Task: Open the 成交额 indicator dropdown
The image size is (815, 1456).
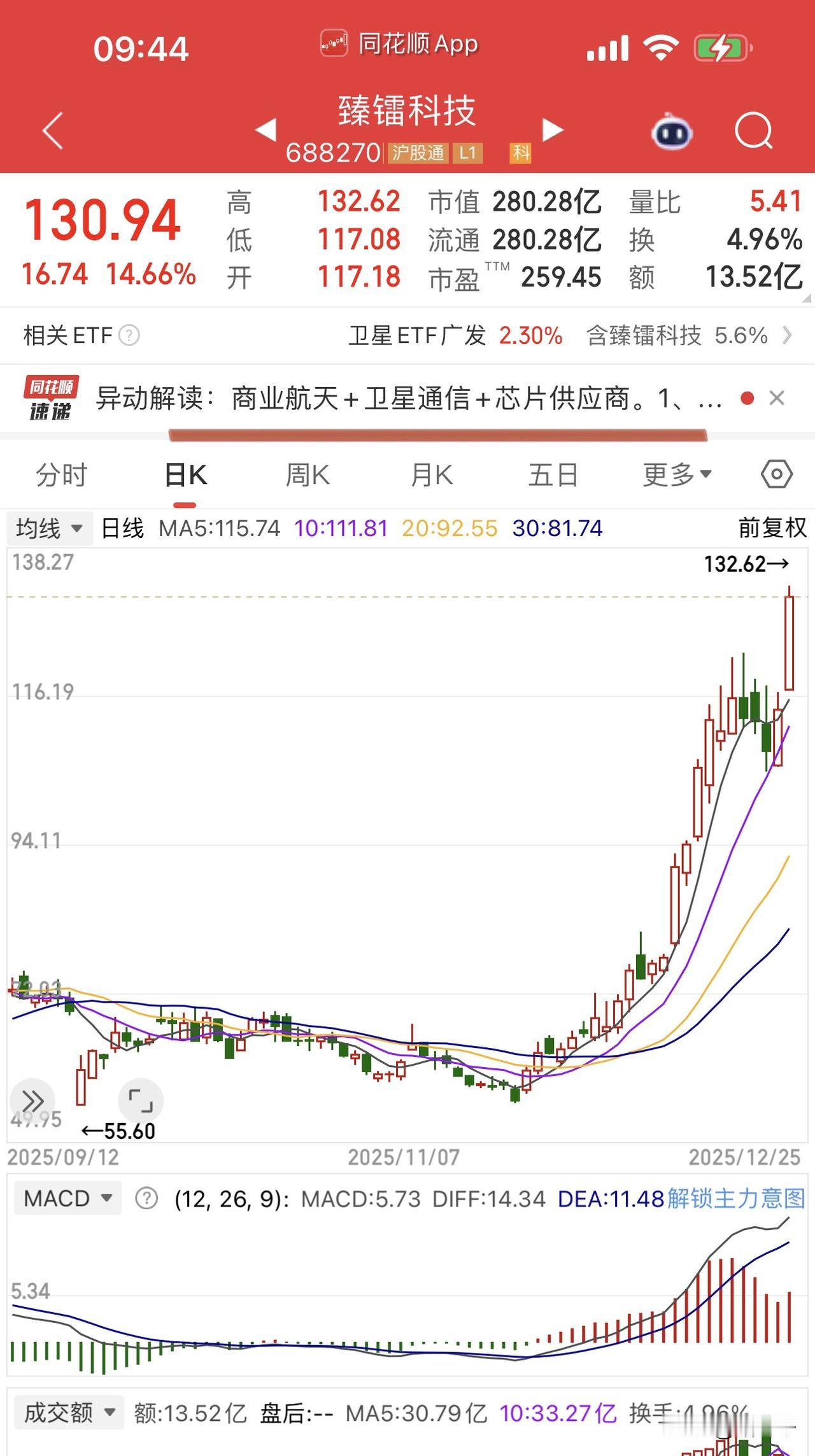Action: tap(70, 1411)
